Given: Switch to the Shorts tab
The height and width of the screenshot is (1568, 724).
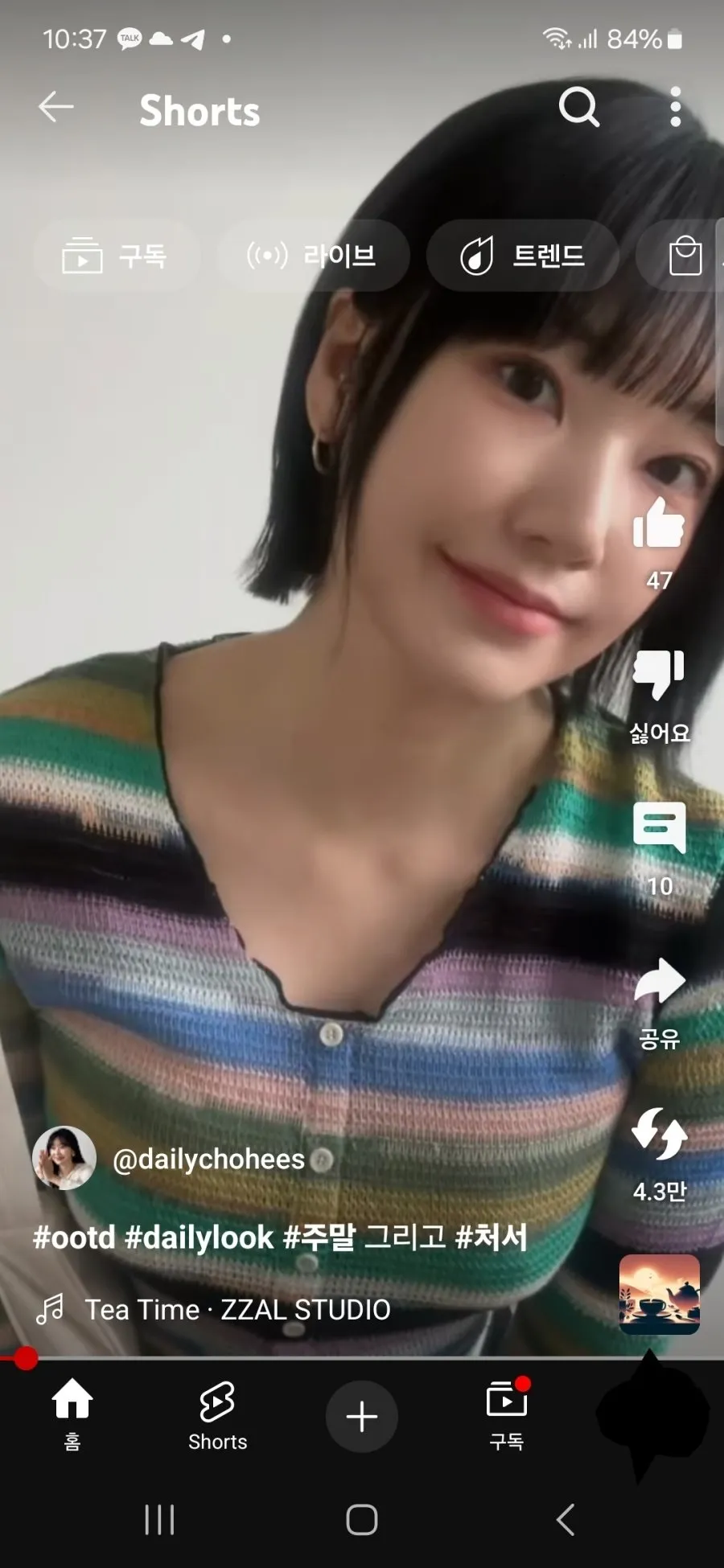Looking at the screenshot, I should click(217, 1414).
